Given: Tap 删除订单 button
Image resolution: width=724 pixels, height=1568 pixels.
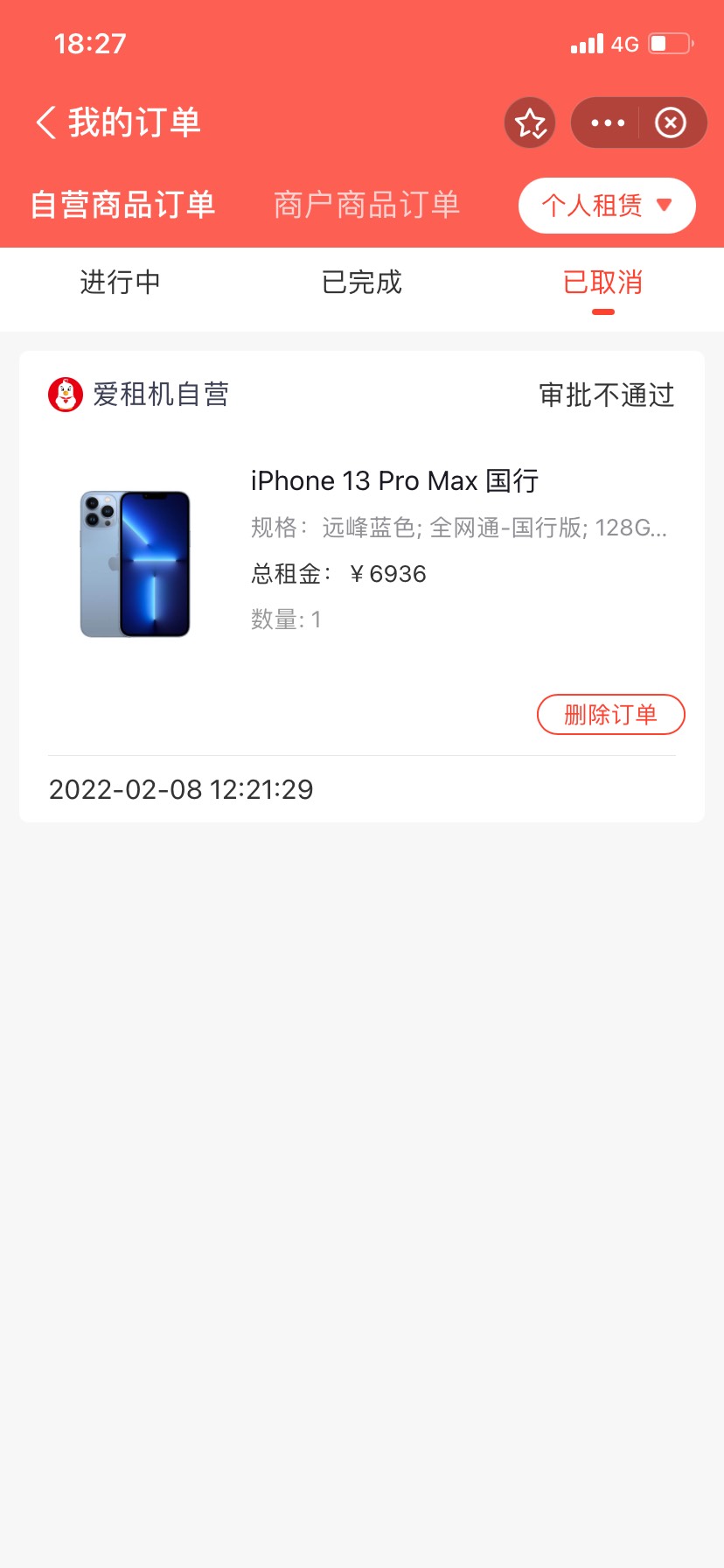Looking at the screenshot, I should [610, 715].
